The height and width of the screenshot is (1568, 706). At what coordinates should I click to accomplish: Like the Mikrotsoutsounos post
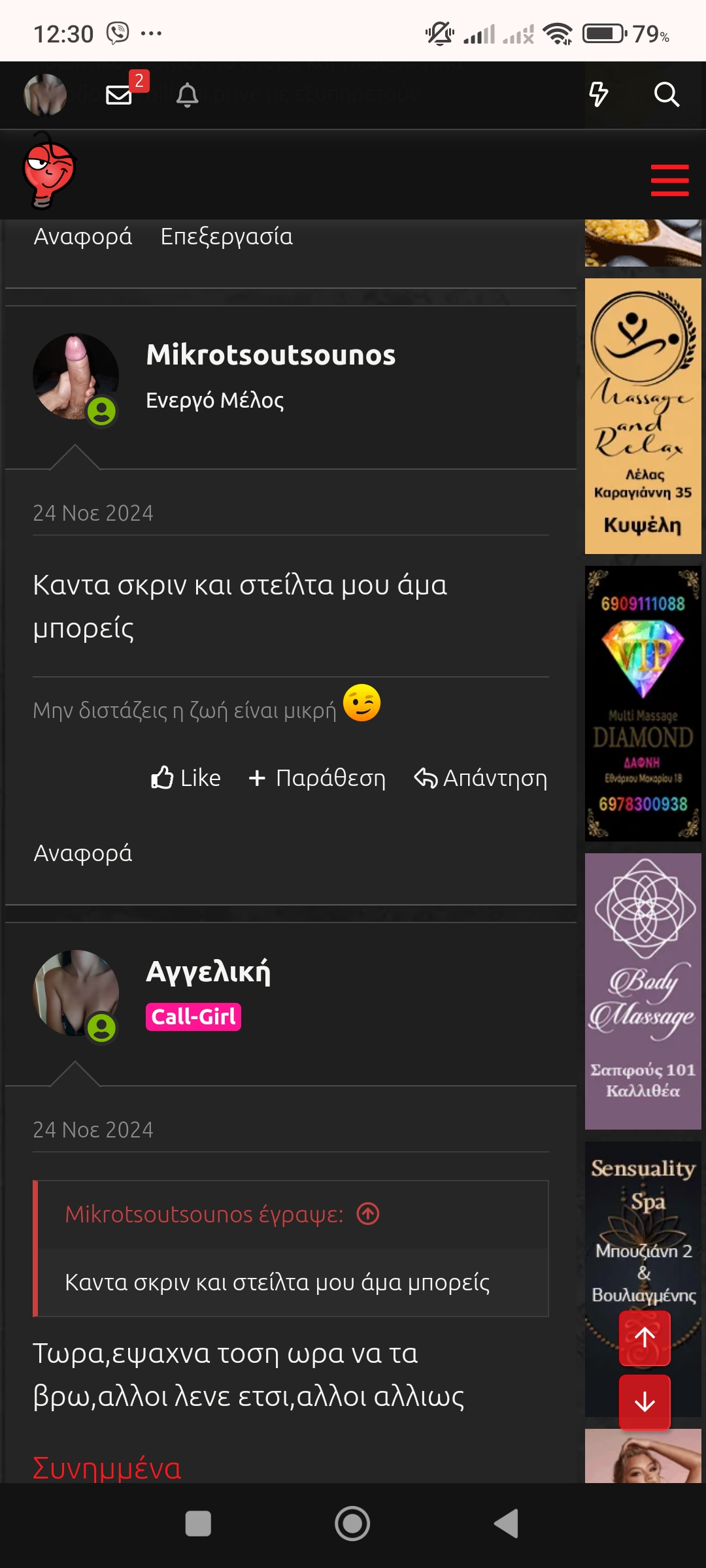click(186, 778)
